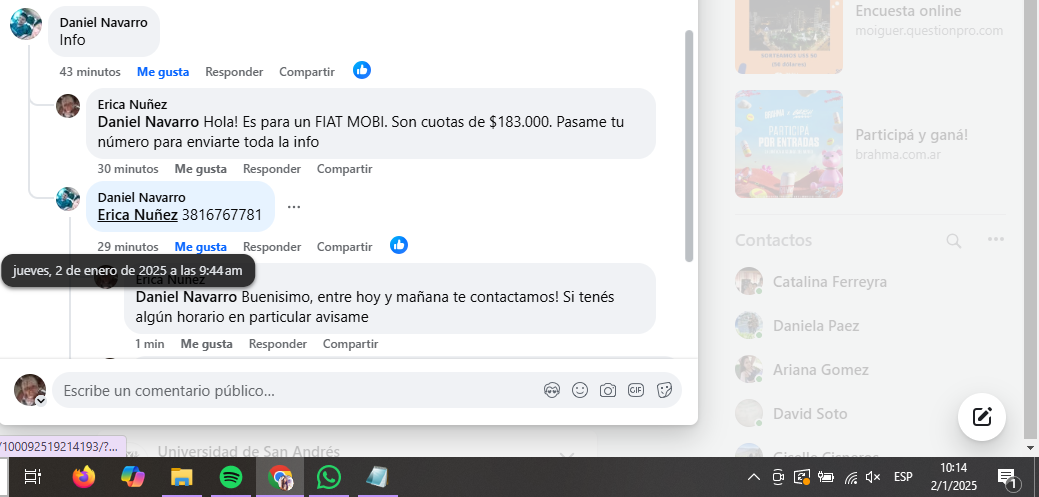
Task: Reply to Daniel Navarro's 'Info' comment
Action: (x=234, y=72)
